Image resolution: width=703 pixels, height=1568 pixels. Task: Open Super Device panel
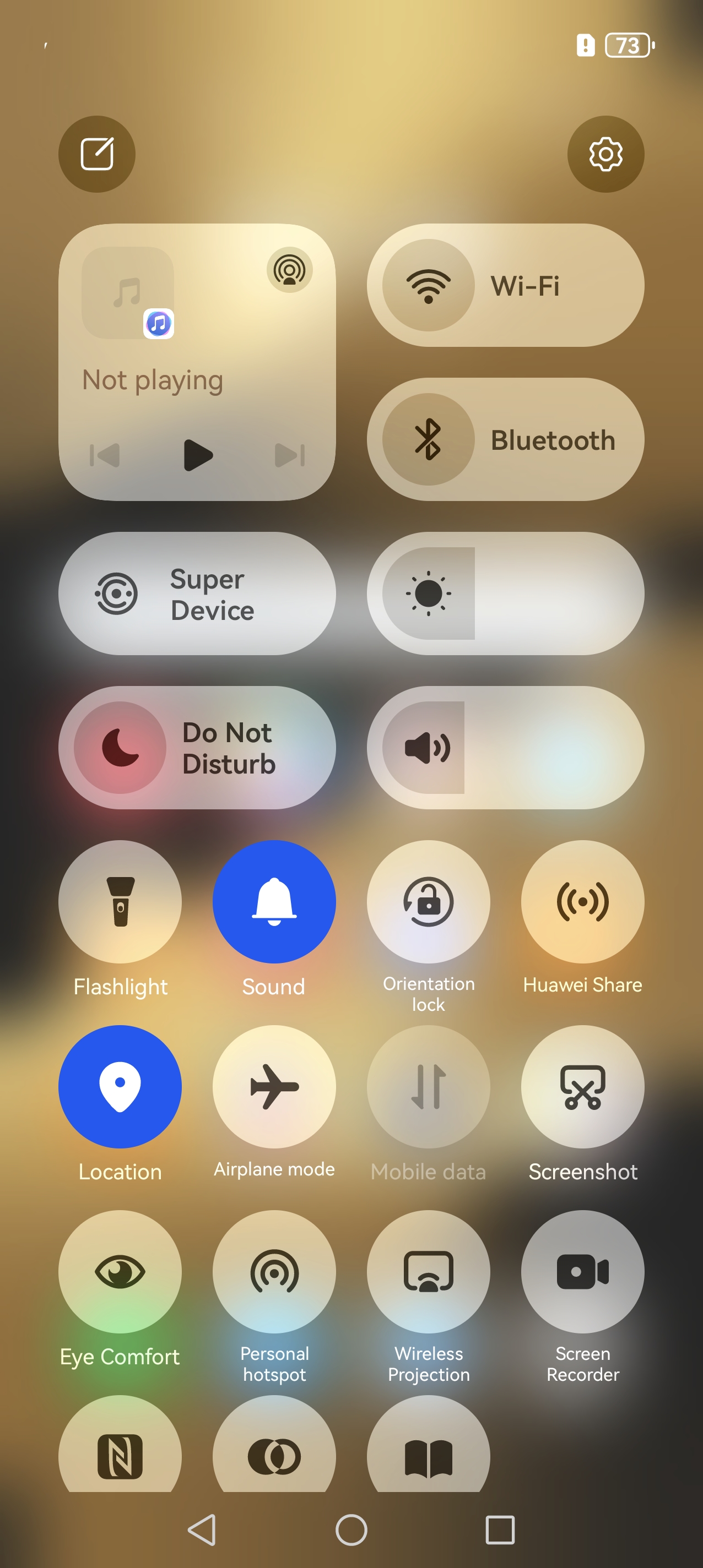tap(197, 594)
